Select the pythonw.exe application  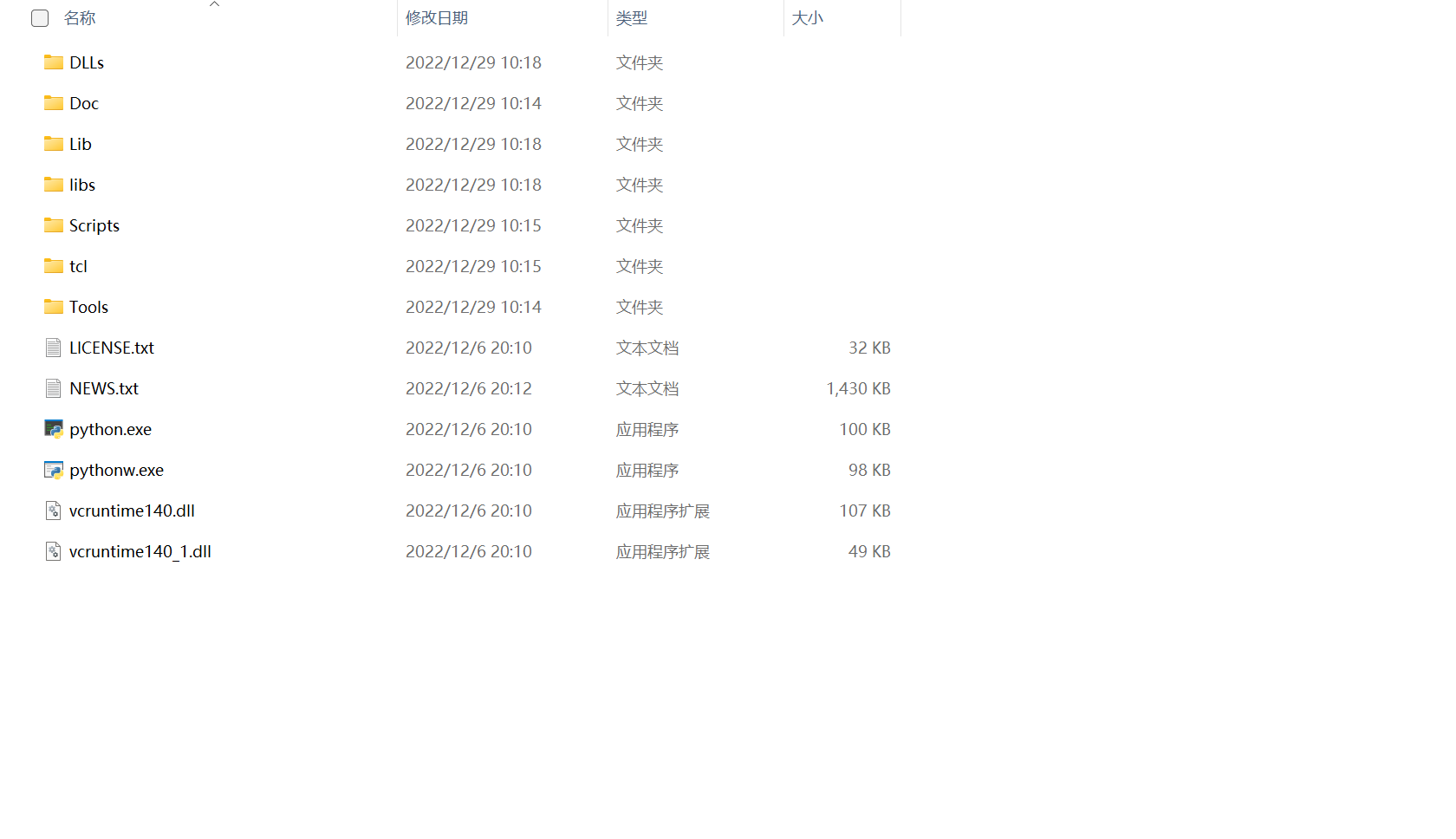point(116,470)
